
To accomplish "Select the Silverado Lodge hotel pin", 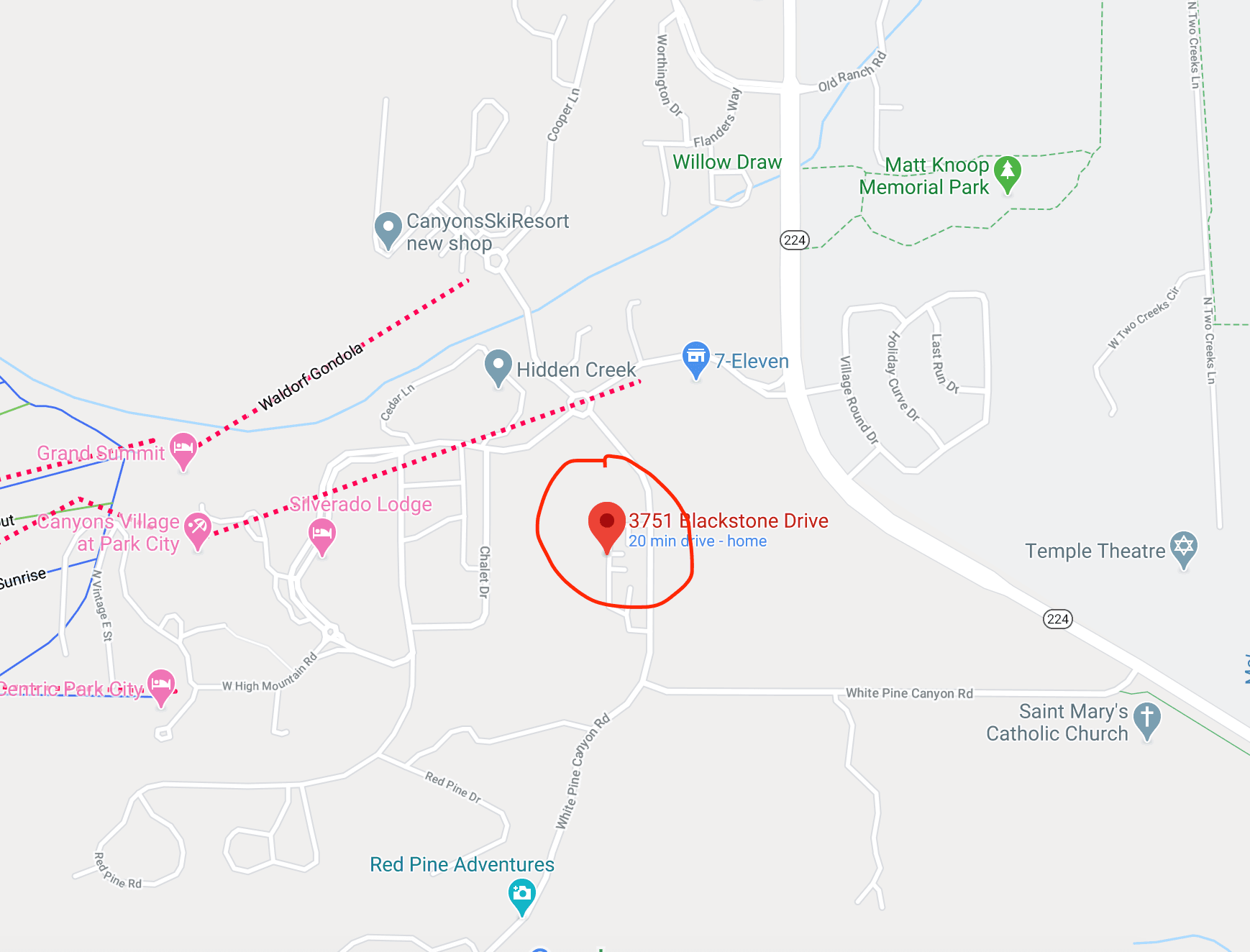I will (321, 534).
